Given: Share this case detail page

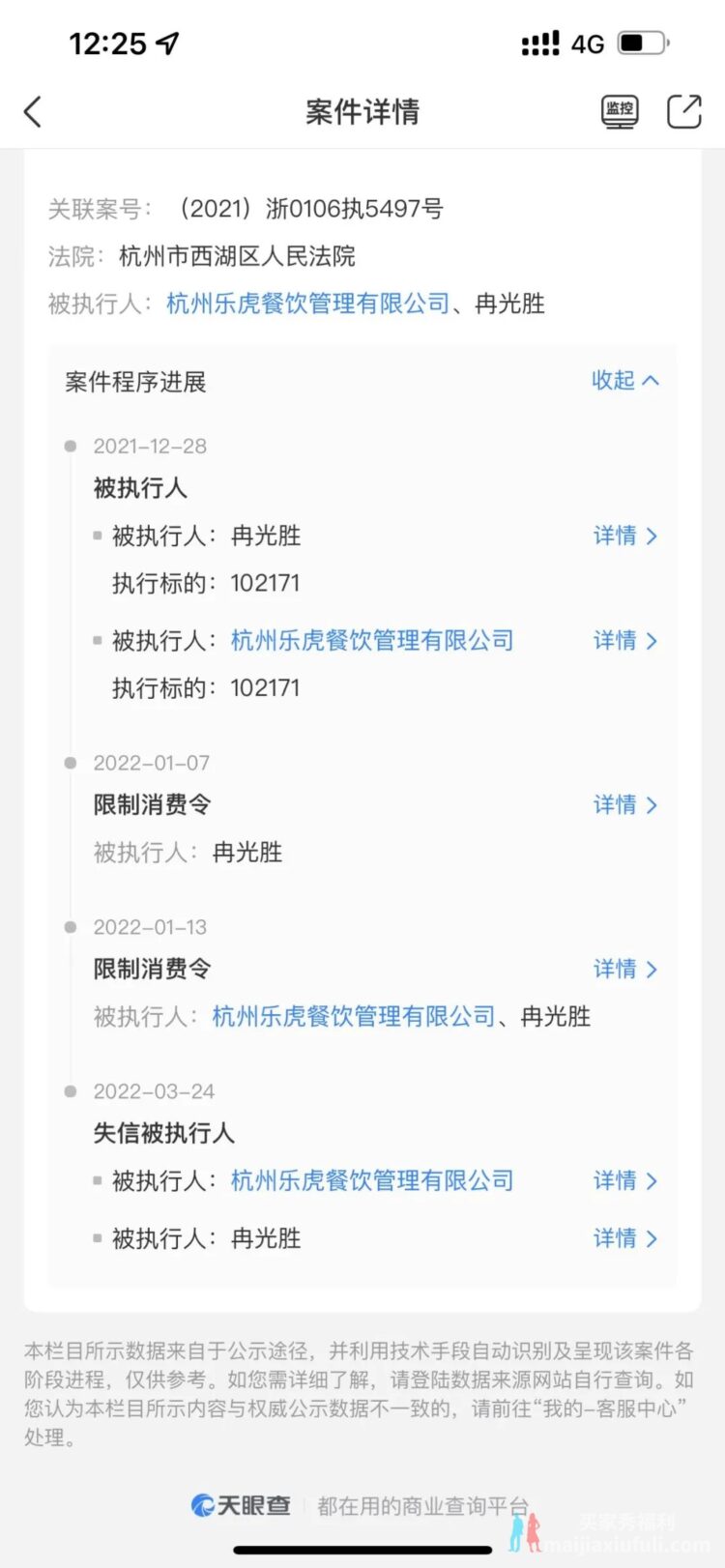Looking at the screenshot, I should tap(684, 111).
